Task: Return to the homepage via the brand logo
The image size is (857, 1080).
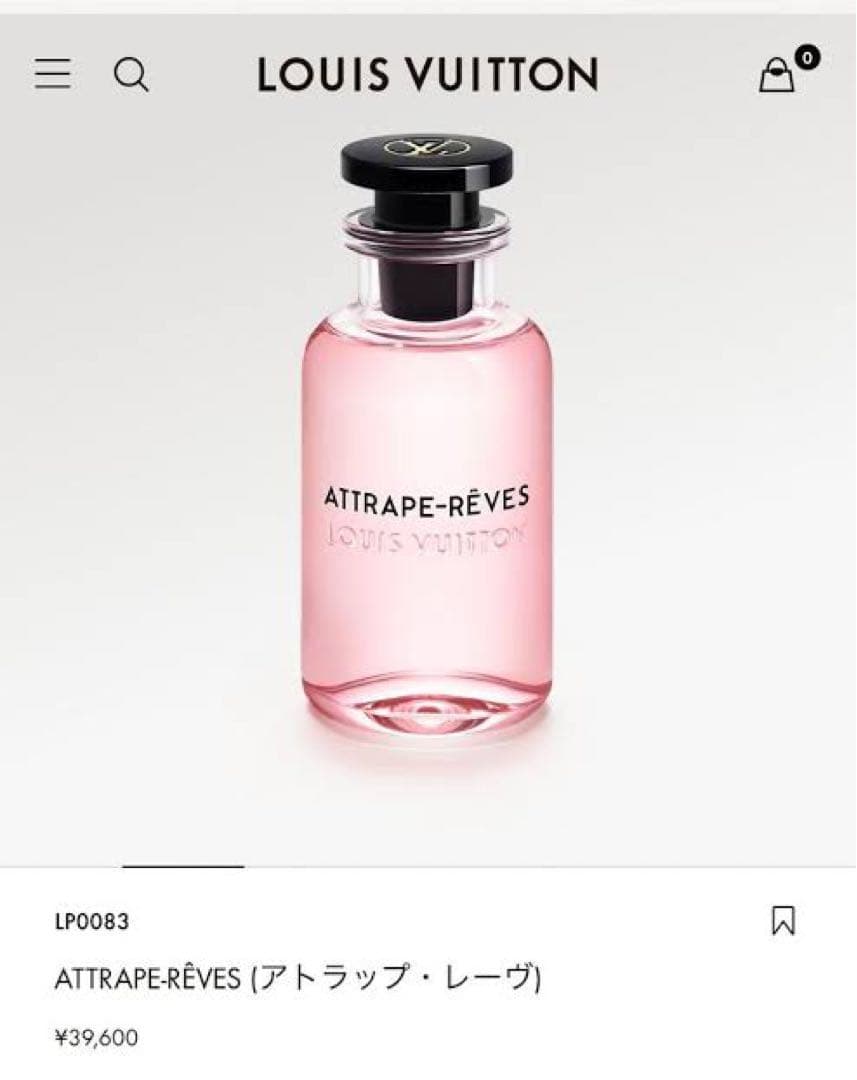Action: point(428,72)
